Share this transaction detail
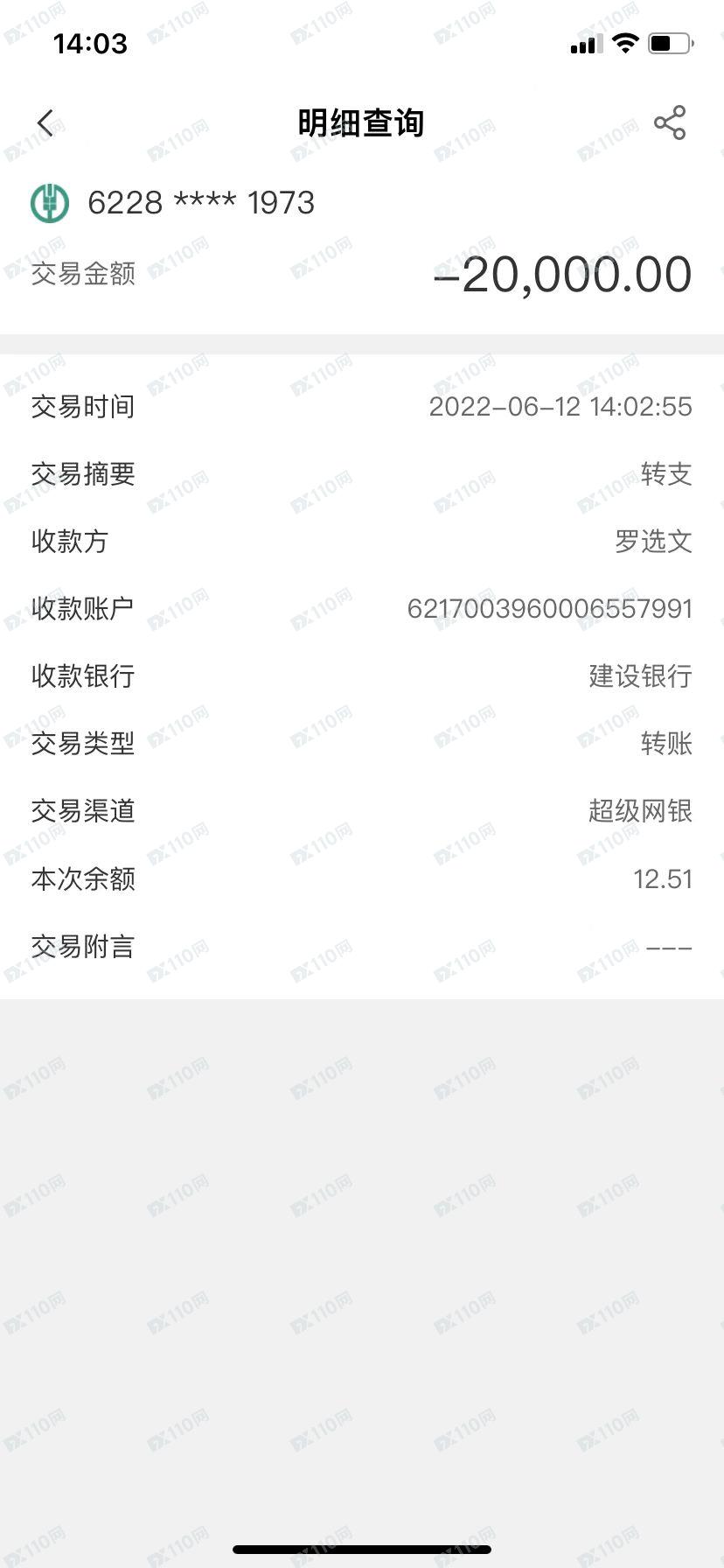724x1568 pixels. pyautogui.click(x=670, y=123)
